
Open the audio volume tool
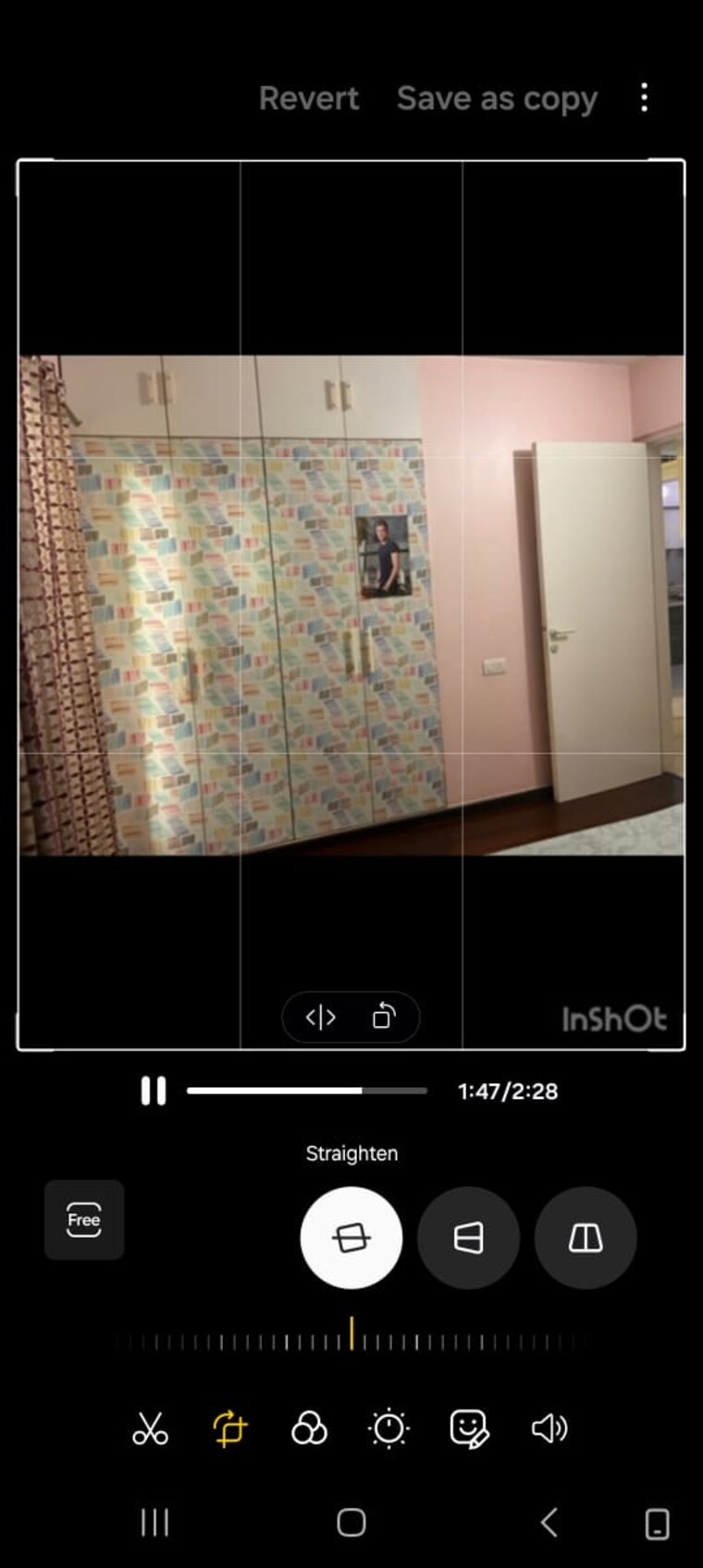coord(549,1428)
